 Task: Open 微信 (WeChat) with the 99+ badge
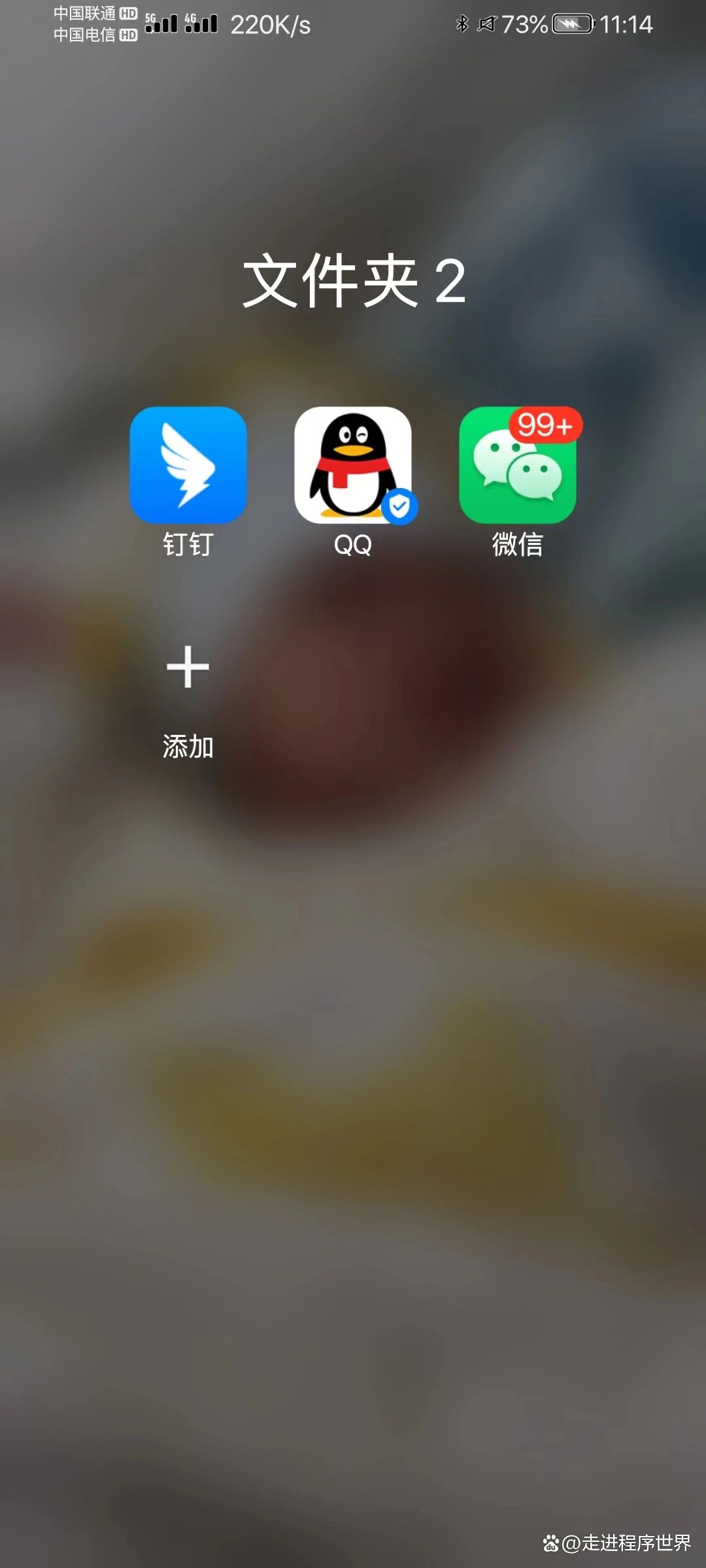(517, 465)
